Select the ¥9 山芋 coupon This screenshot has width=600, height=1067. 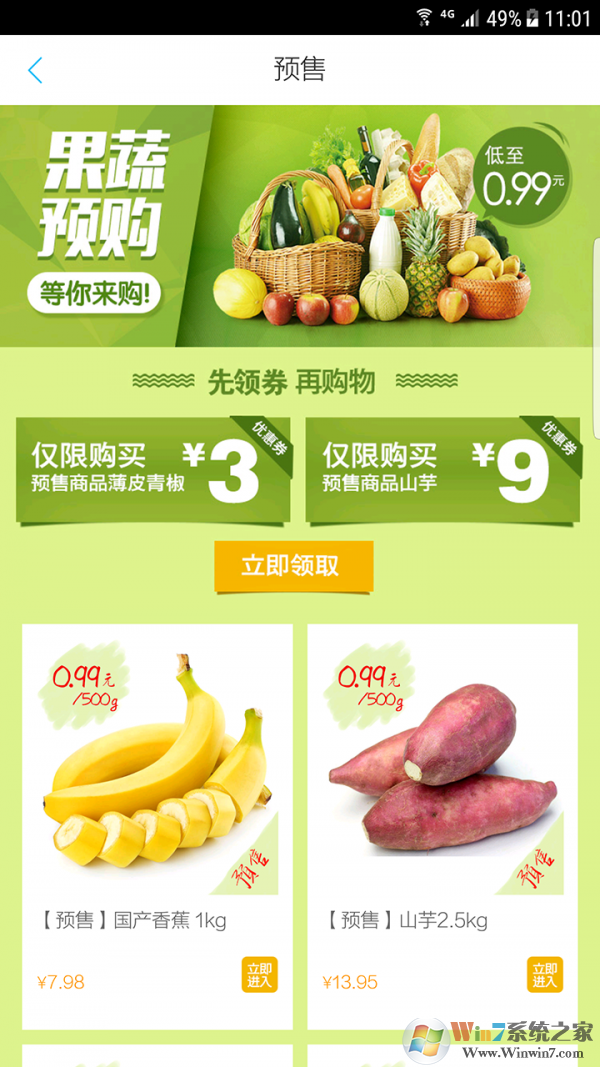coord(442,470)
